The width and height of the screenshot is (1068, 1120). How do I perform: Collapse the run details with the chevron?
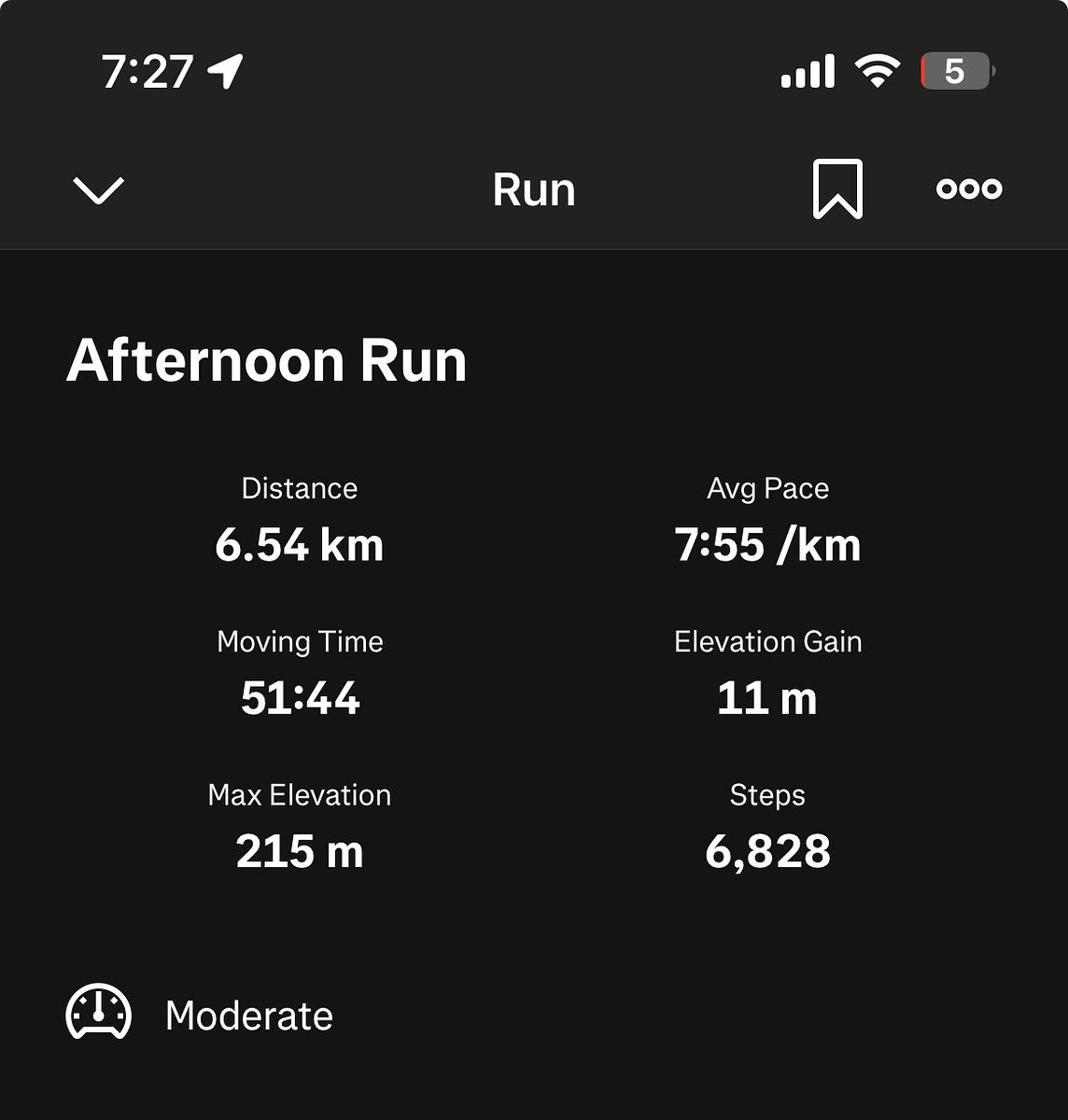tap(98, 189)
